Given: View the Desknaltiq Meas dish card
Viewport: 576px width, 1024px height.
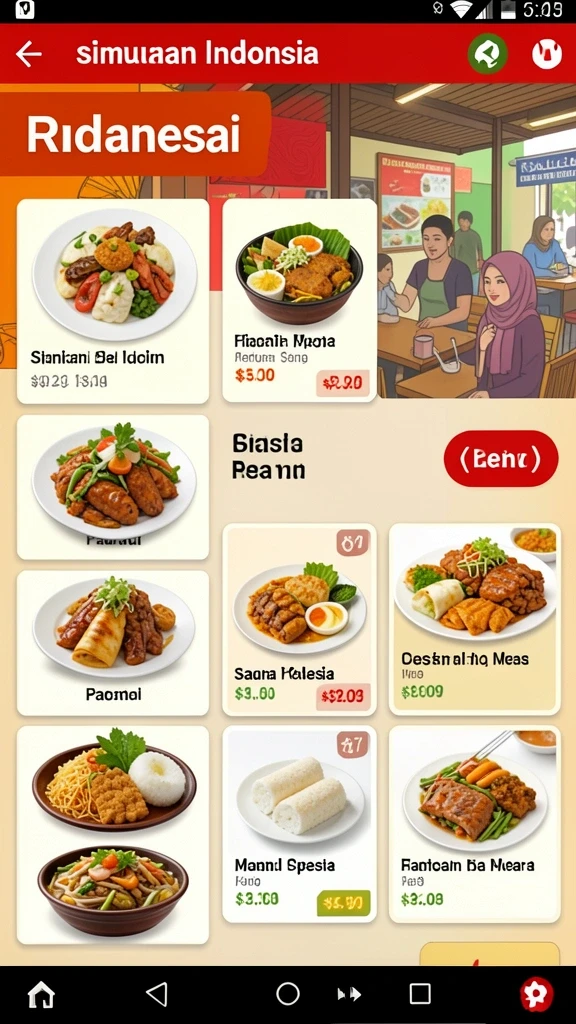Looking at the screenshot, I should click(475, 619).
